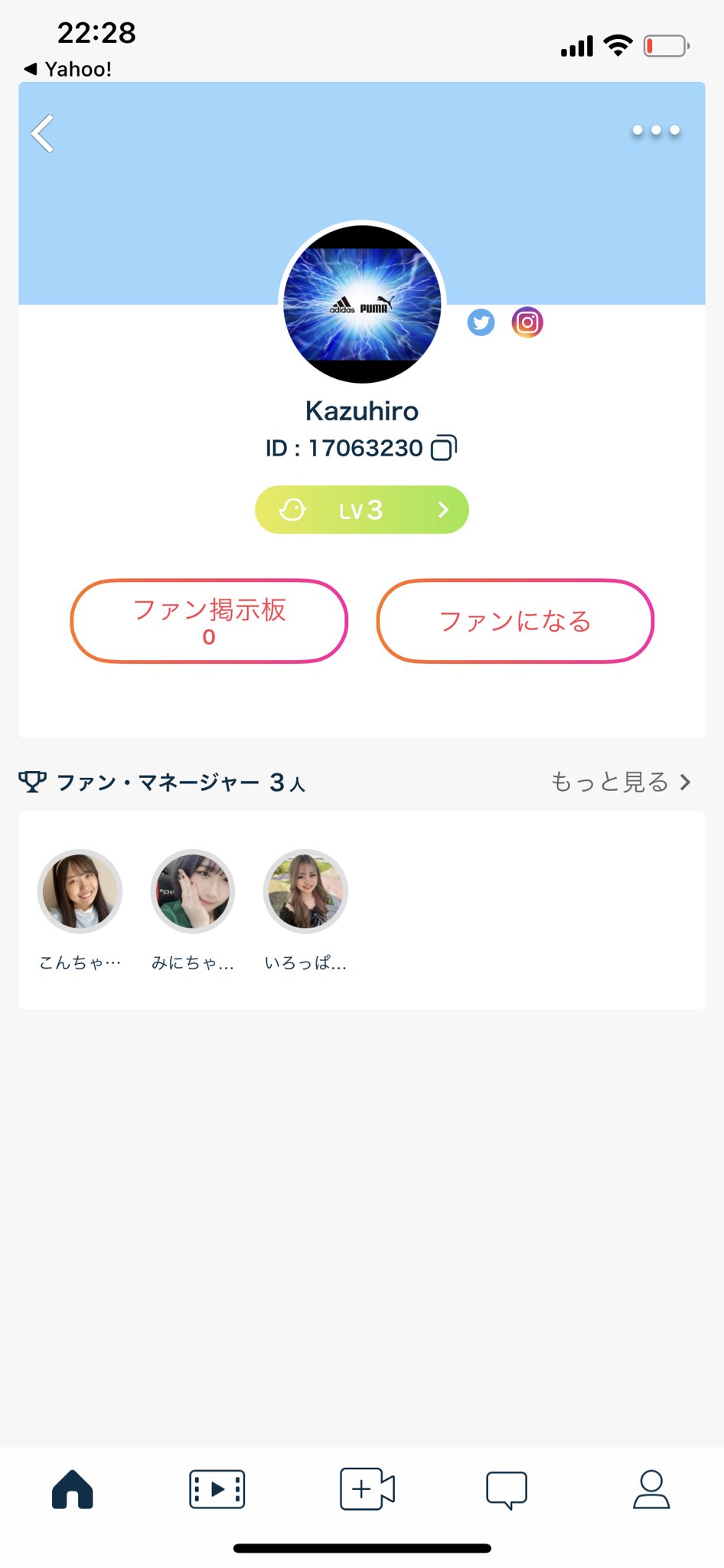The image size is (724, 1568).
Task: Open the three-dot overflow menu
Action: 656,130
